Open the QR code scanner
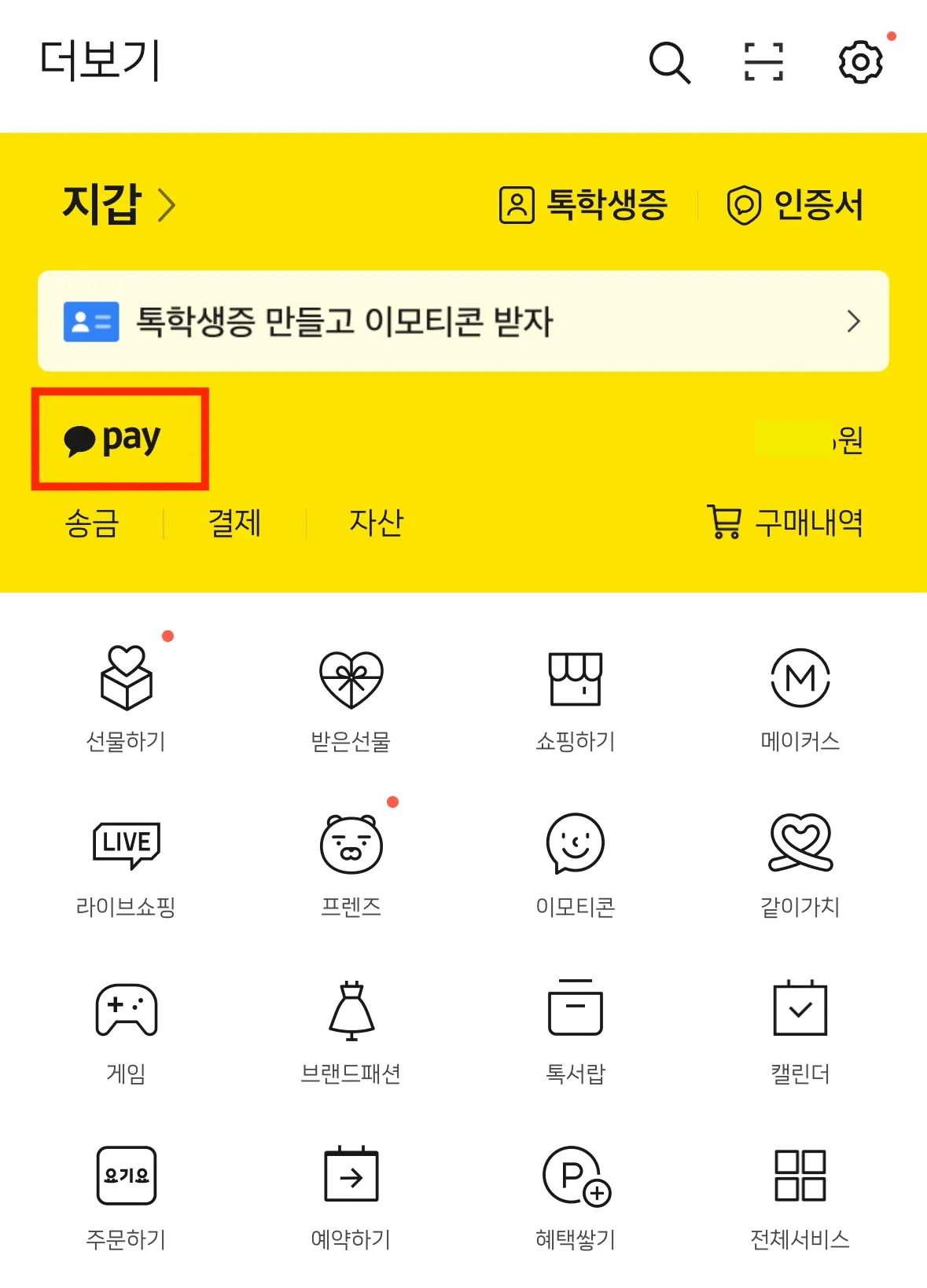The height and width of the screenshot is (1288, 927). pos(763,62)
